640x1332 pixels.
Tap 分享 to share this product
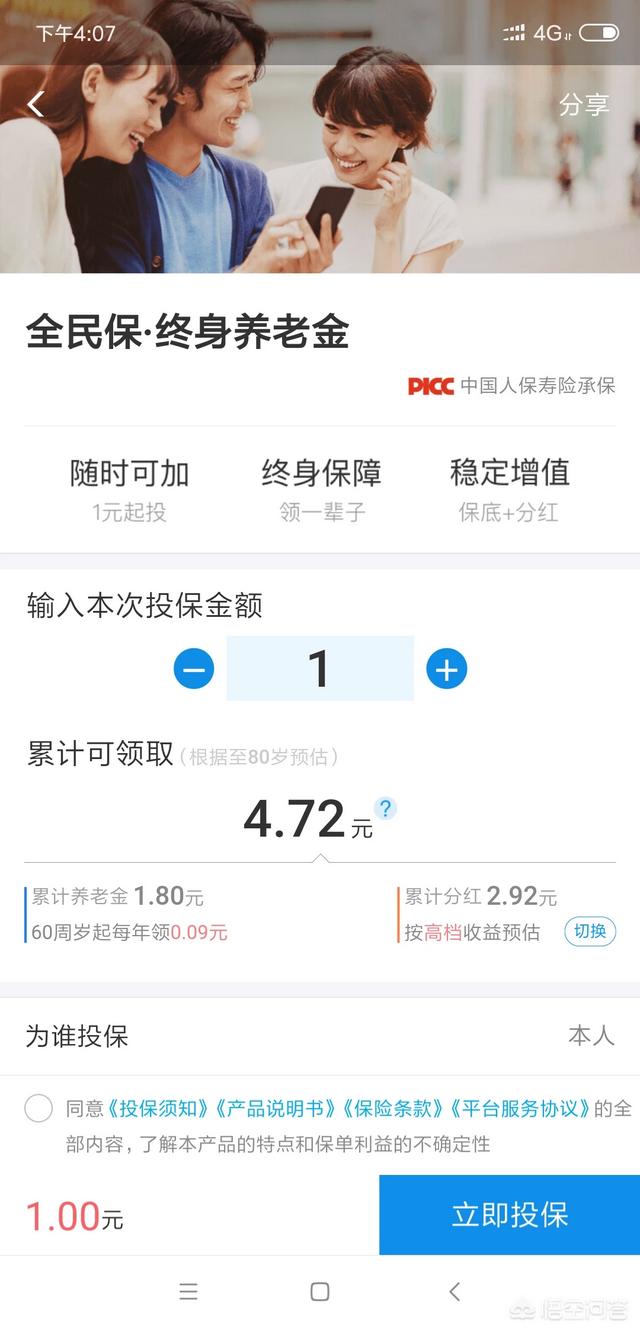pos(584,104)
